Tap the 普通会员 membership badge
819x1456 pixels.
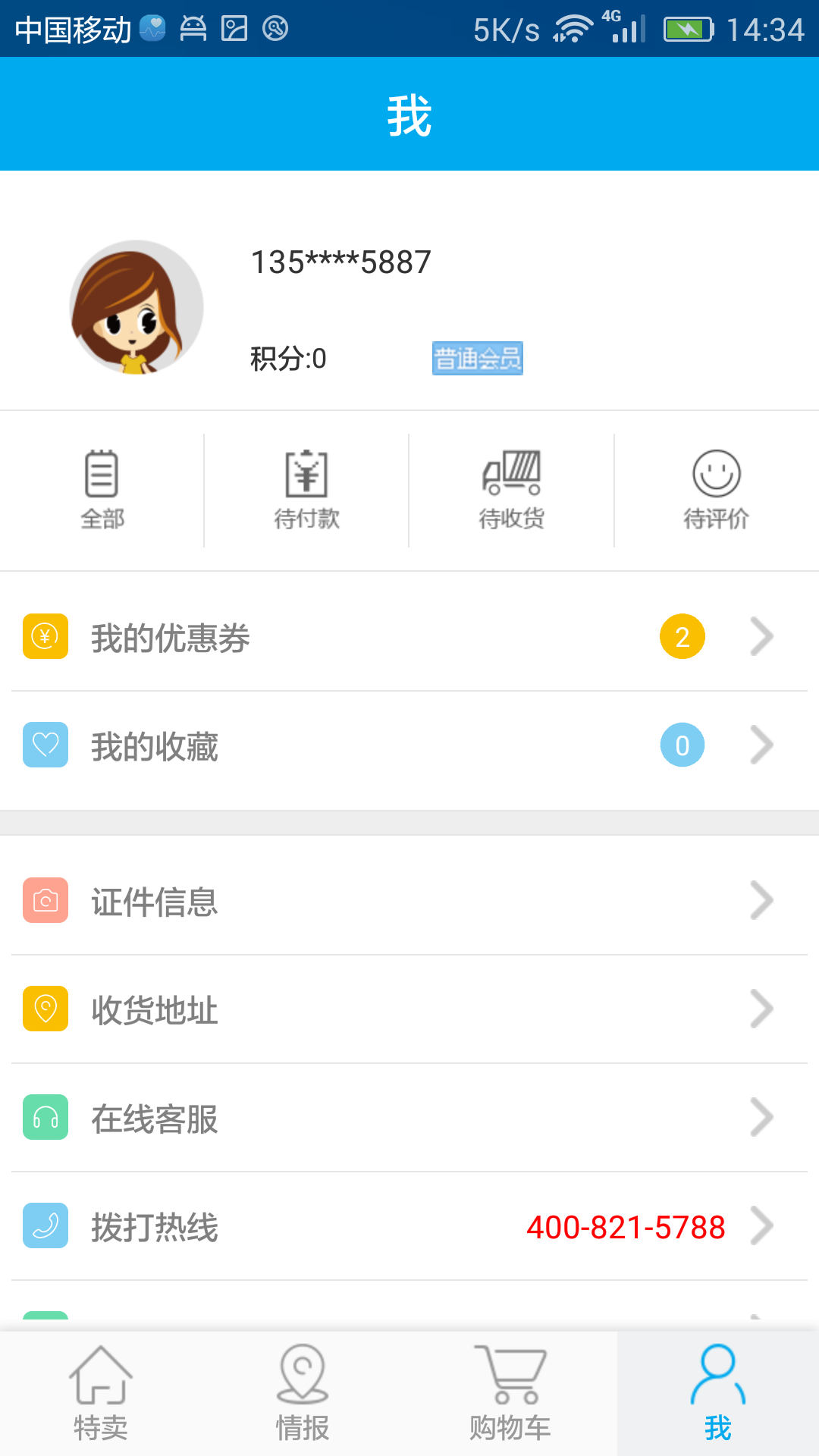pos(477,359)
